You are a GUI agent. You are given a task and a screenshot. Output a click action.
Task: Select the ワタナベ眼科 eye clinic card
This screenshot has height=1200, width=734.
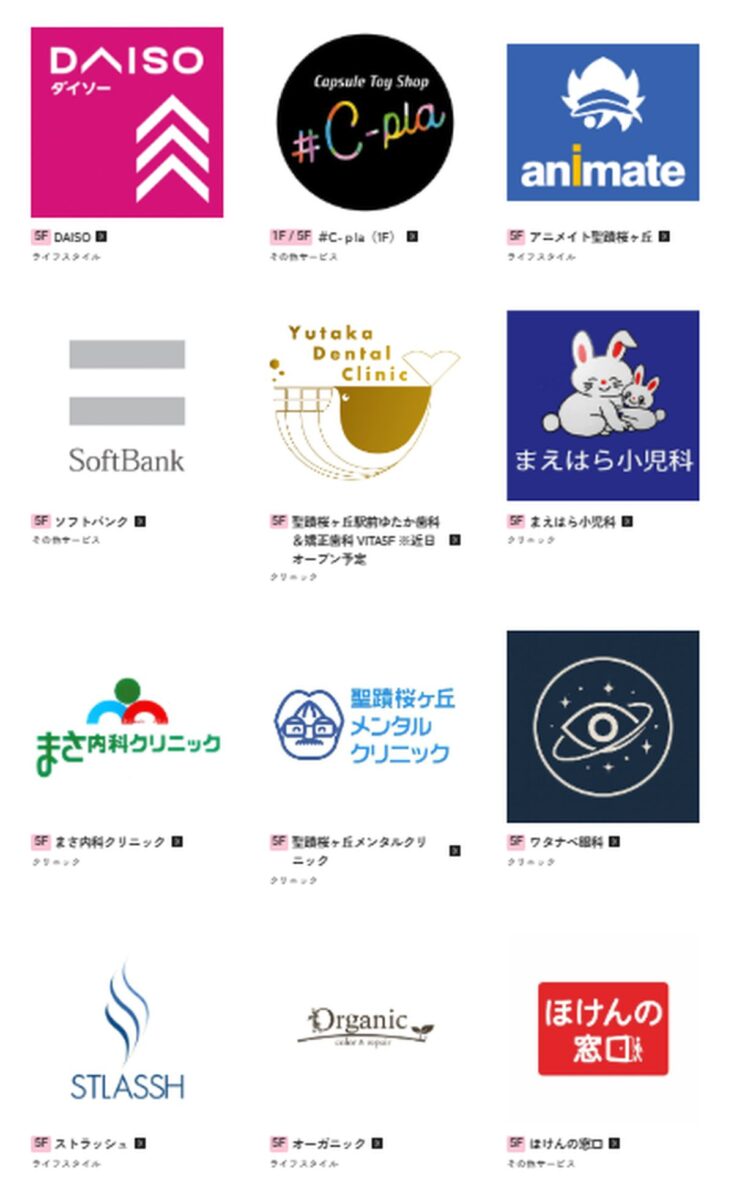coord(602,726)
